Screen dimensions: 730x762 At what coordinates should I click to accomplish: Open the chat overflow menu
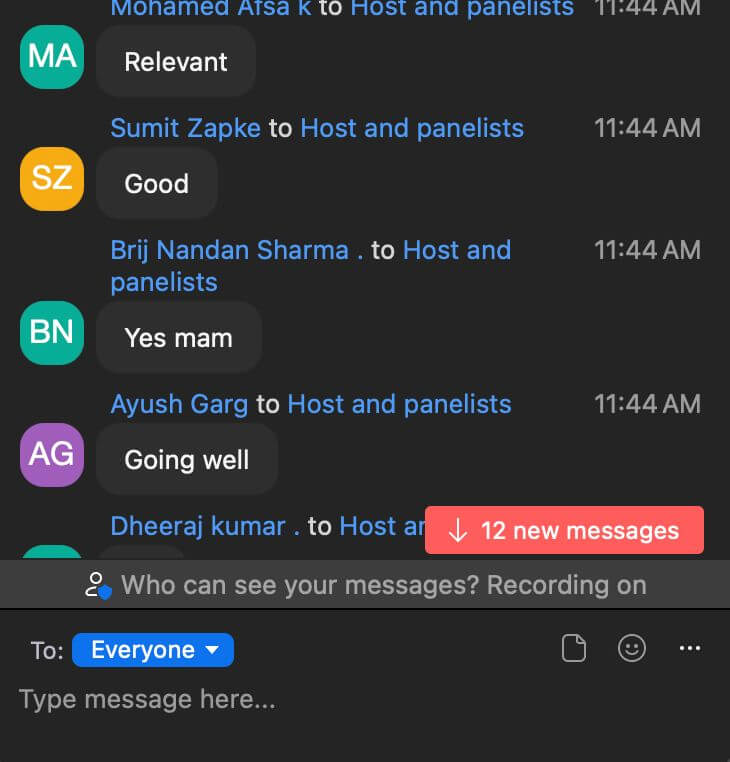coord(690,649)
